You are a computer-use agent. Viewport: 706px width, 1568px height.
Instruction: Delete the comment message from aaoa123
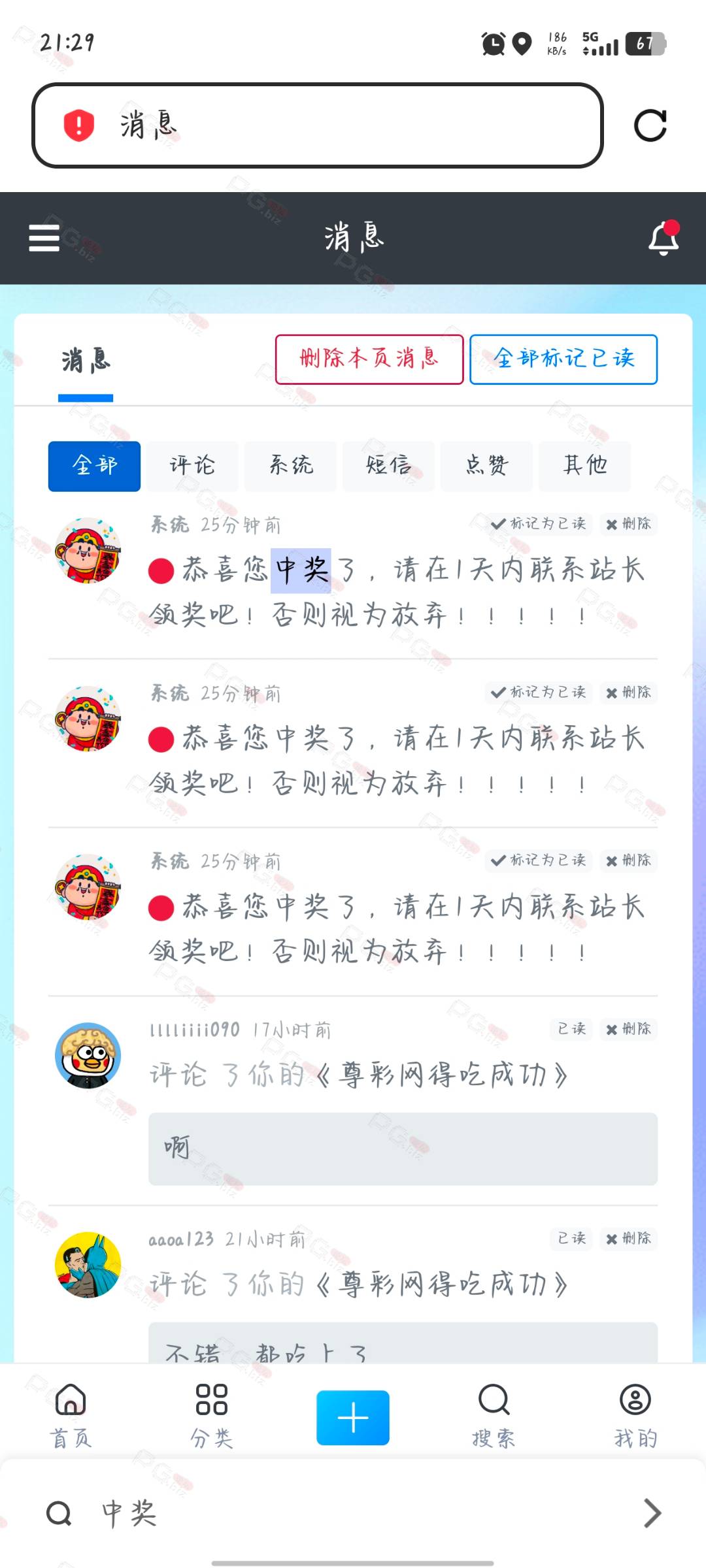tap(628, 1238)
